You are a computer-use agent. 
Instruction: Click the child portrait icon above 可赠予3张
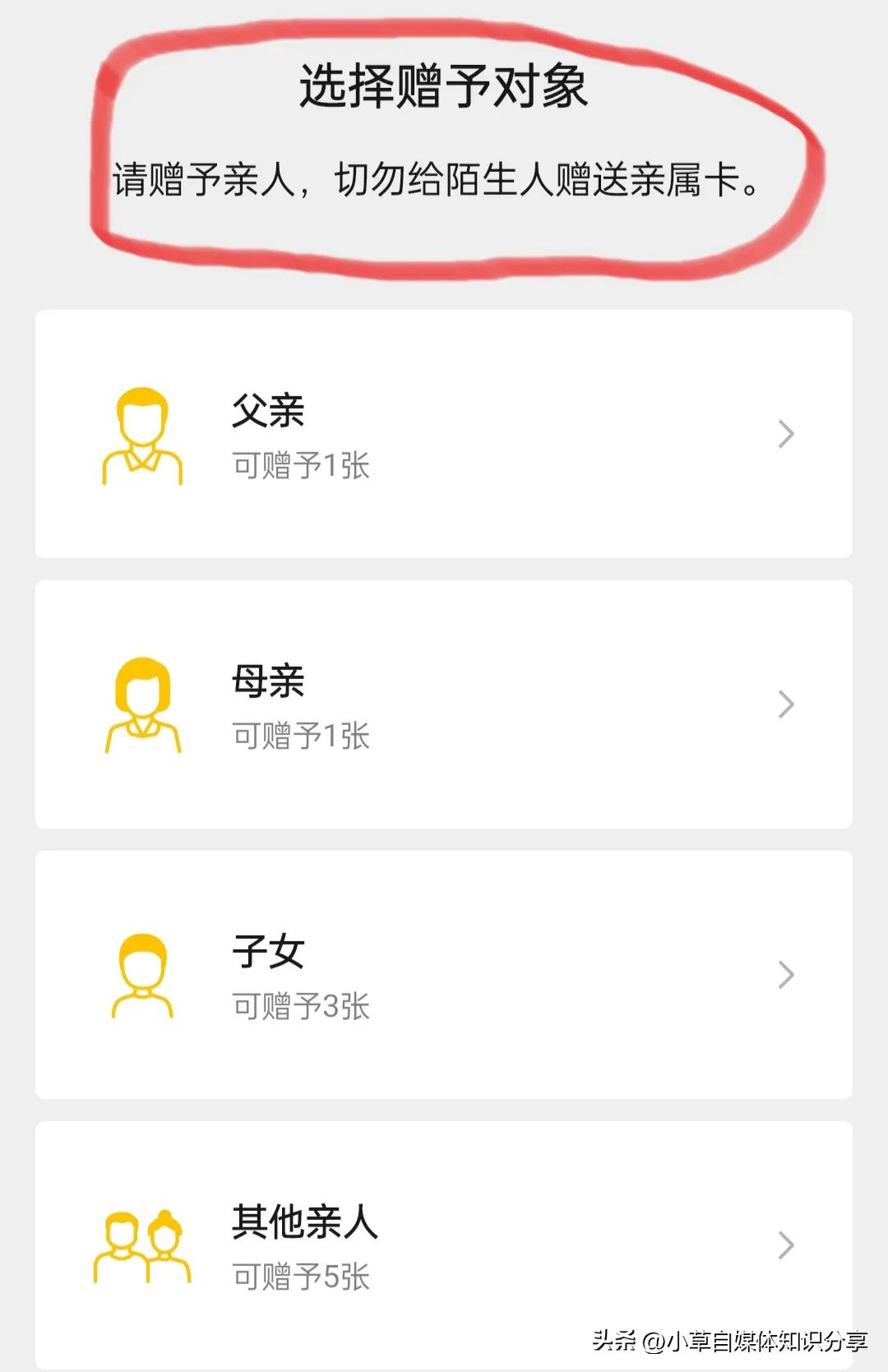(x=141, y=974)
